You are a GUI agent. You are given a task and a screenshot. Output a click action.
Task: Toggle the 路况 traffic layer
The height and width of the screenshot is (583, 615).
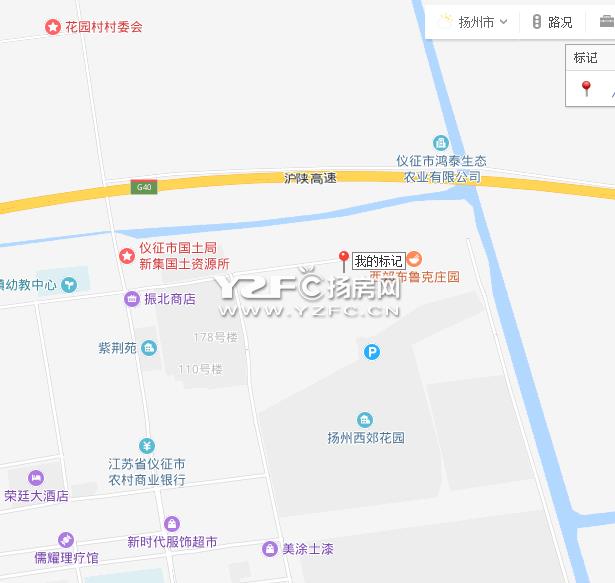click(x=552, y=22)
